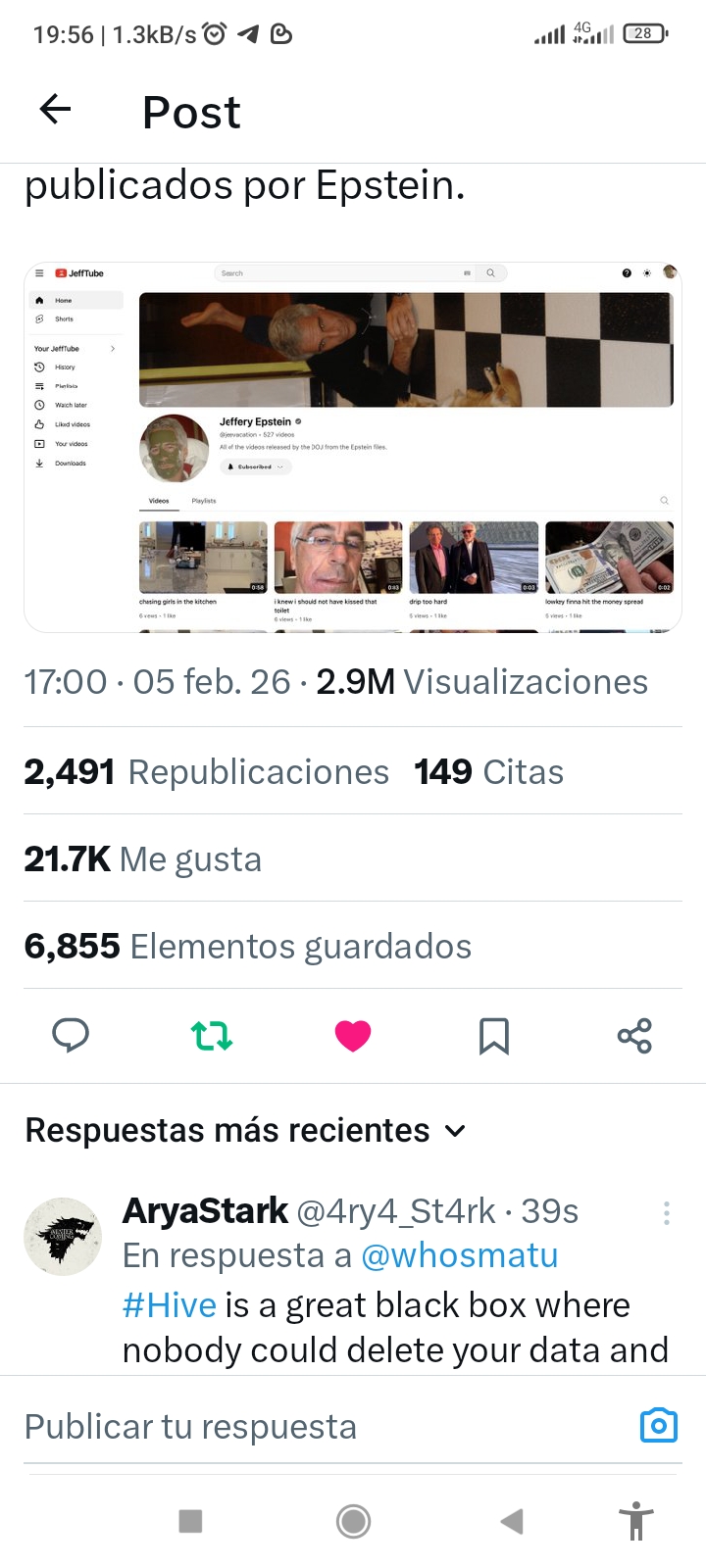Open AryaStark's profile picture
Image resolution: width=706 pixels, height=1568 pixels.
click(x=63, y=1236)
